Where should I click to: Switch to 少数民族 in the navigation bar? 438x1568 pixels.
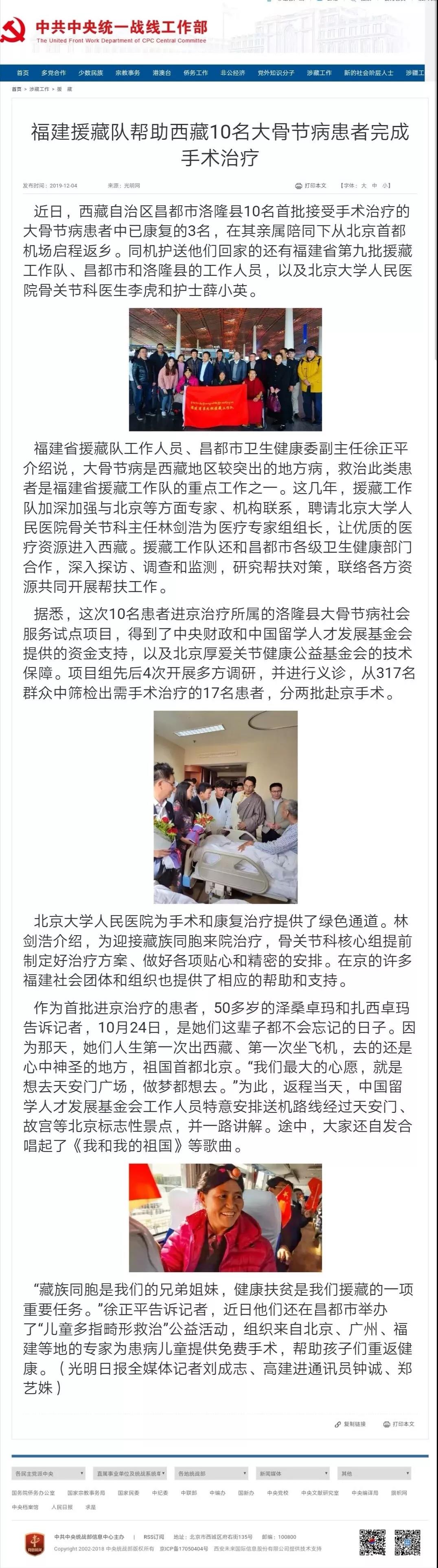(91, 73)
